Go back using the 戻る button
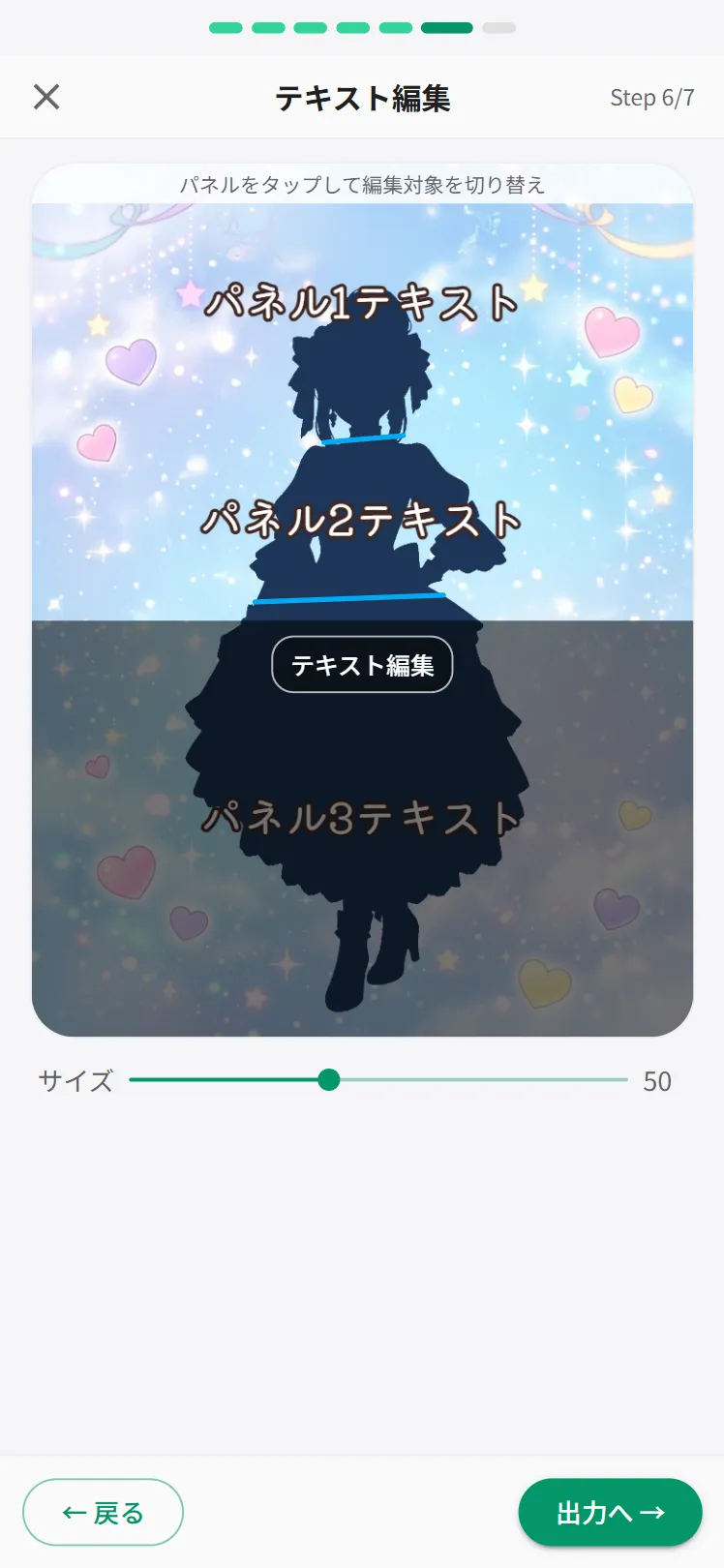Screen dimensions: 724x1568 [x=103, y=1512]
